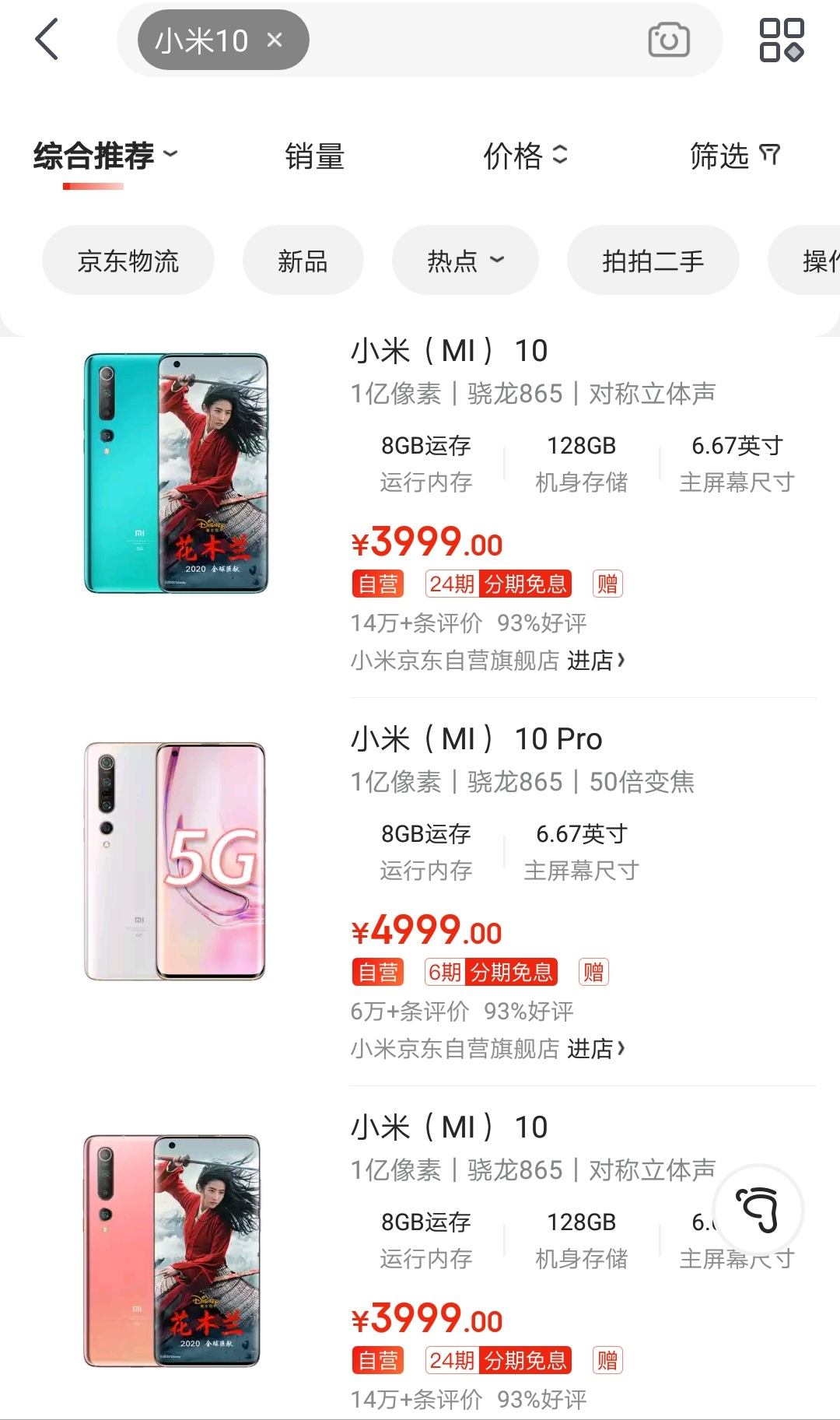Switch to the 销量 sorting tab
840x1420 pixels.
tap(316, 156)
